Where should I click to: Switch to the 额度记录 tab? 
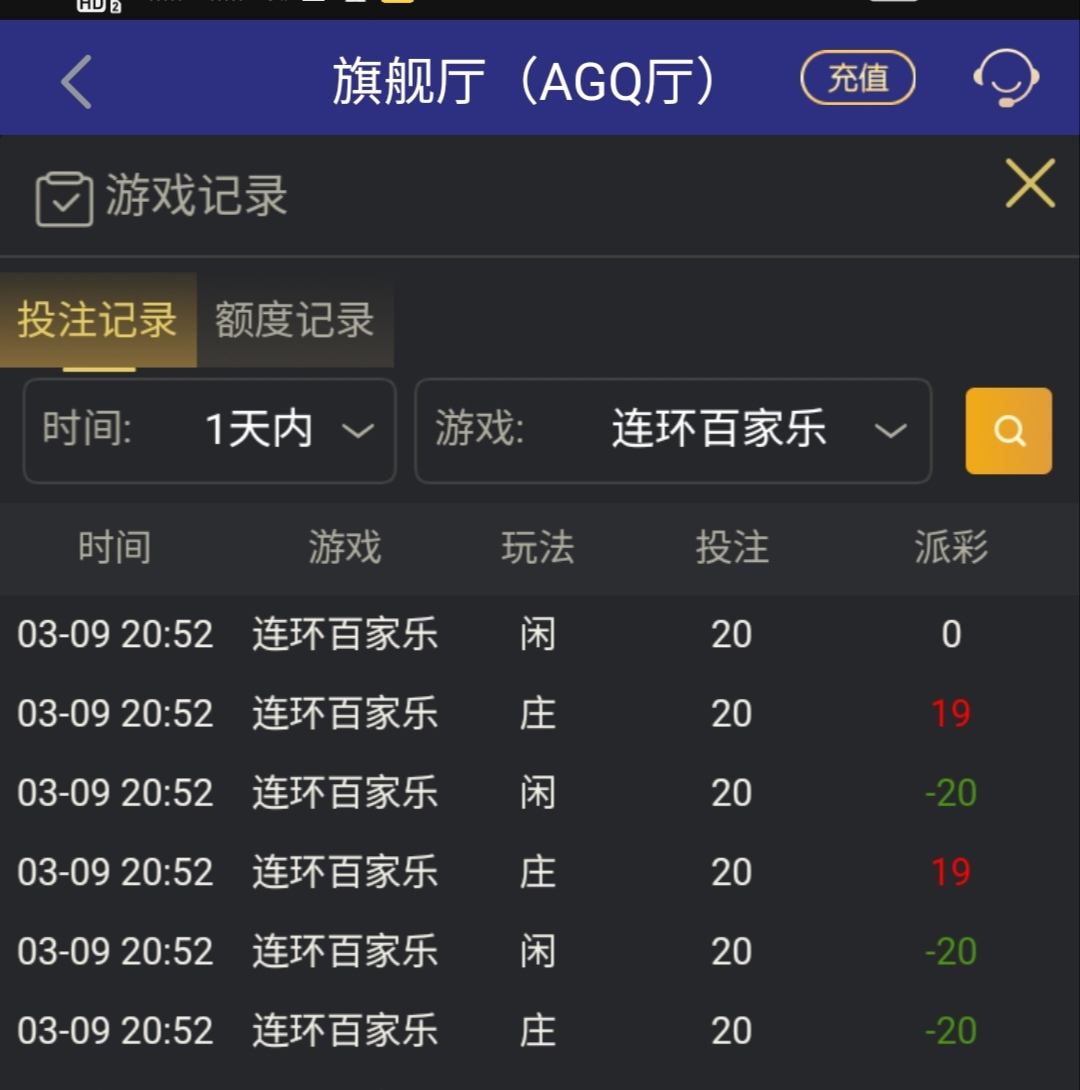pyautogui.click(x=295, y=320)
